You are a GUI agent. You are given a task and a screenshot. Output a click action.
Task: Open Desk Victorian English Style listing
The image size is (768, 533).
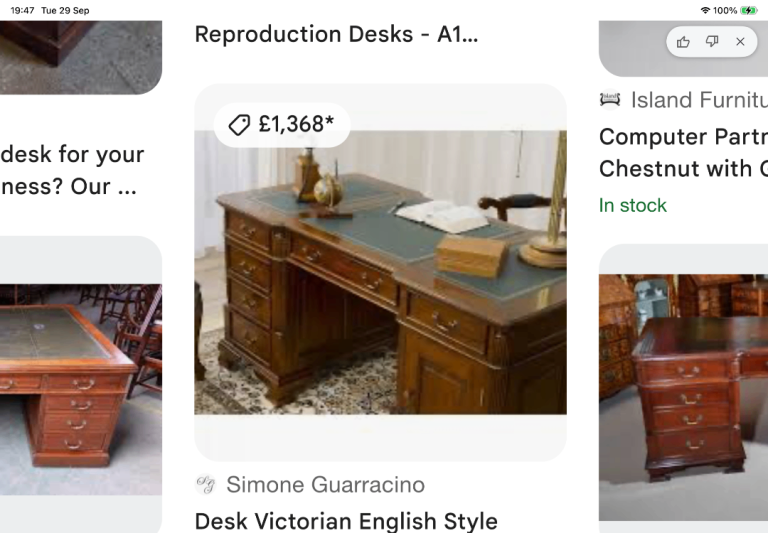coord(346,521)
